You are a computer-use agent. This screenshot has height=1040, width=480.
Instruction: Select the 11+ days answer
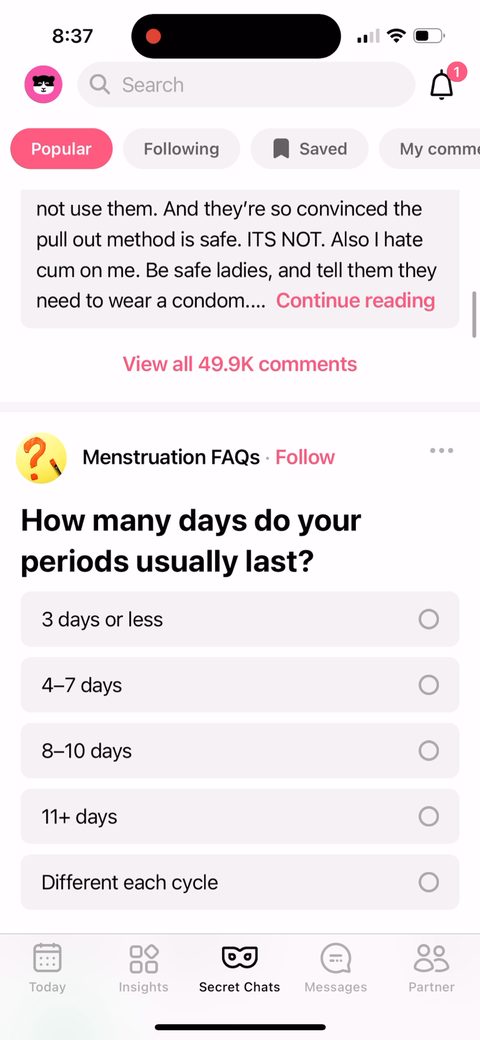(240, 816)
